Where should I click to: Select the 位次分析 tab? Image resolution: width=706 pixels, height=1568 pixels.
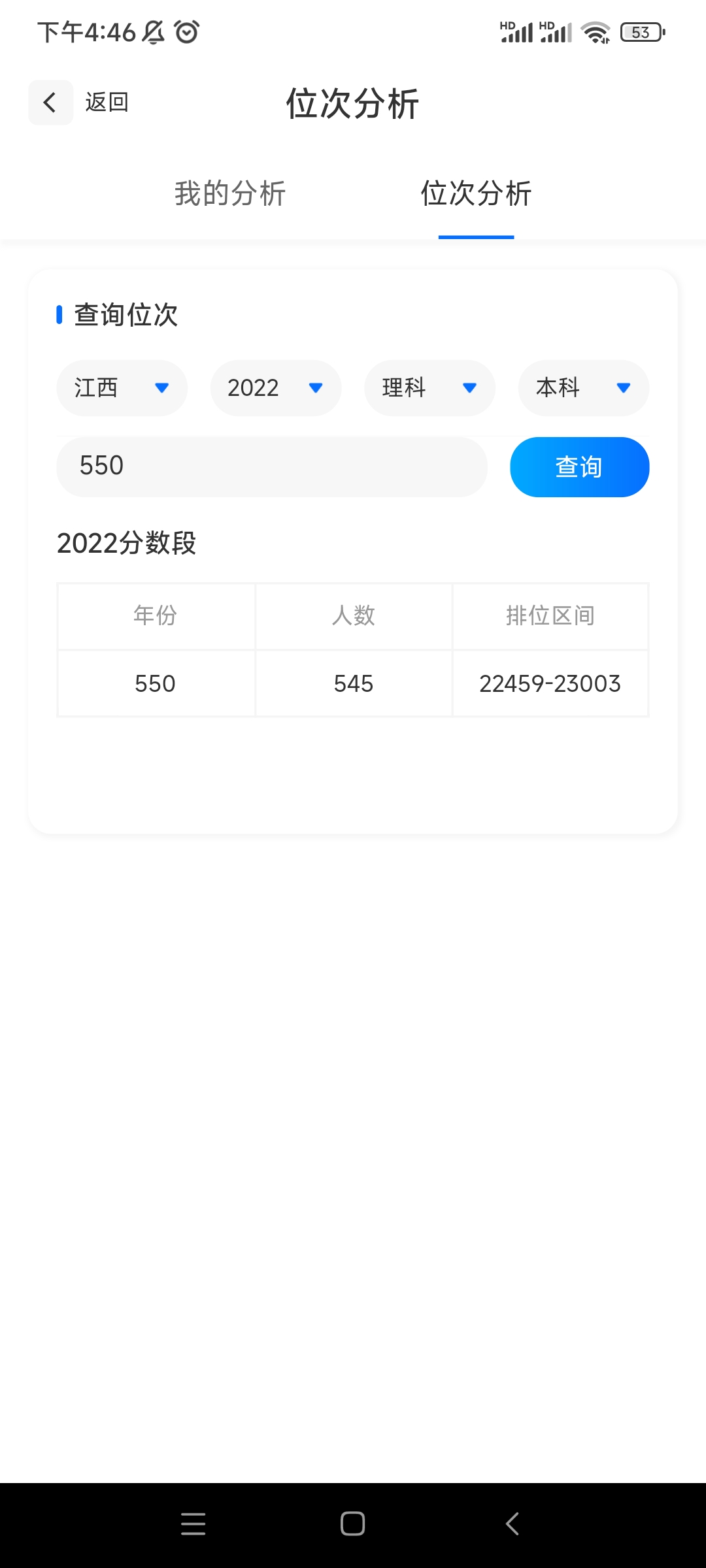[x=476, y=193]
